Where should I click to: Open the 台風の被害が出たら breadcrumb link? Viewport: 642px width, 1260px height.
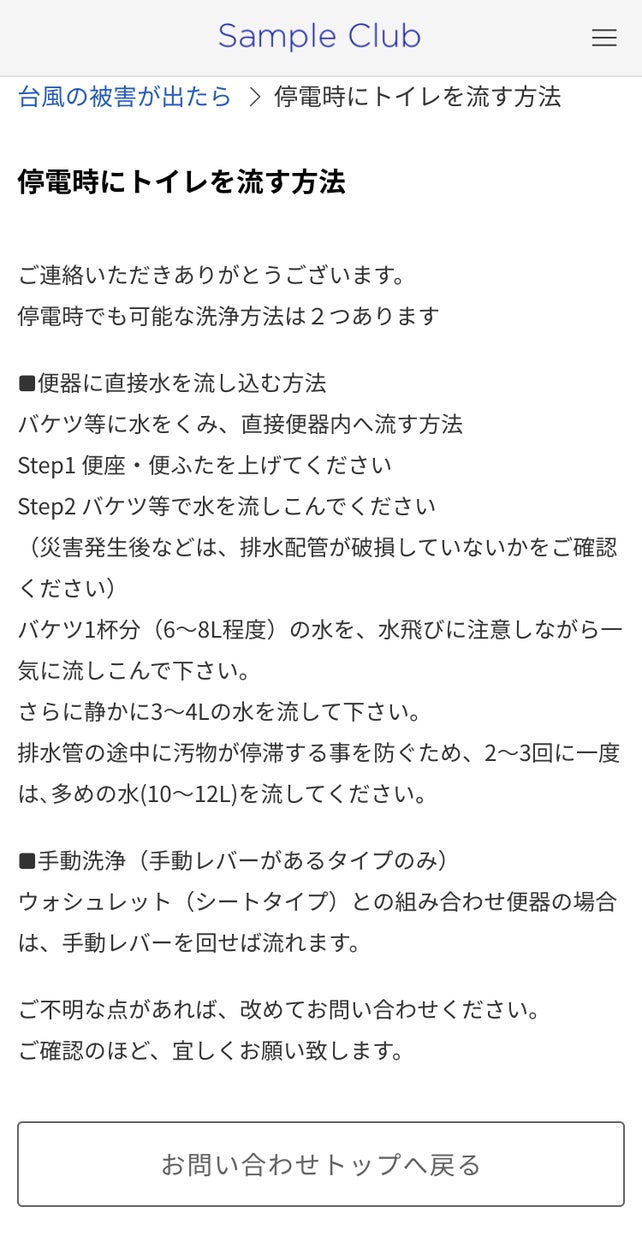coord(125,97)
